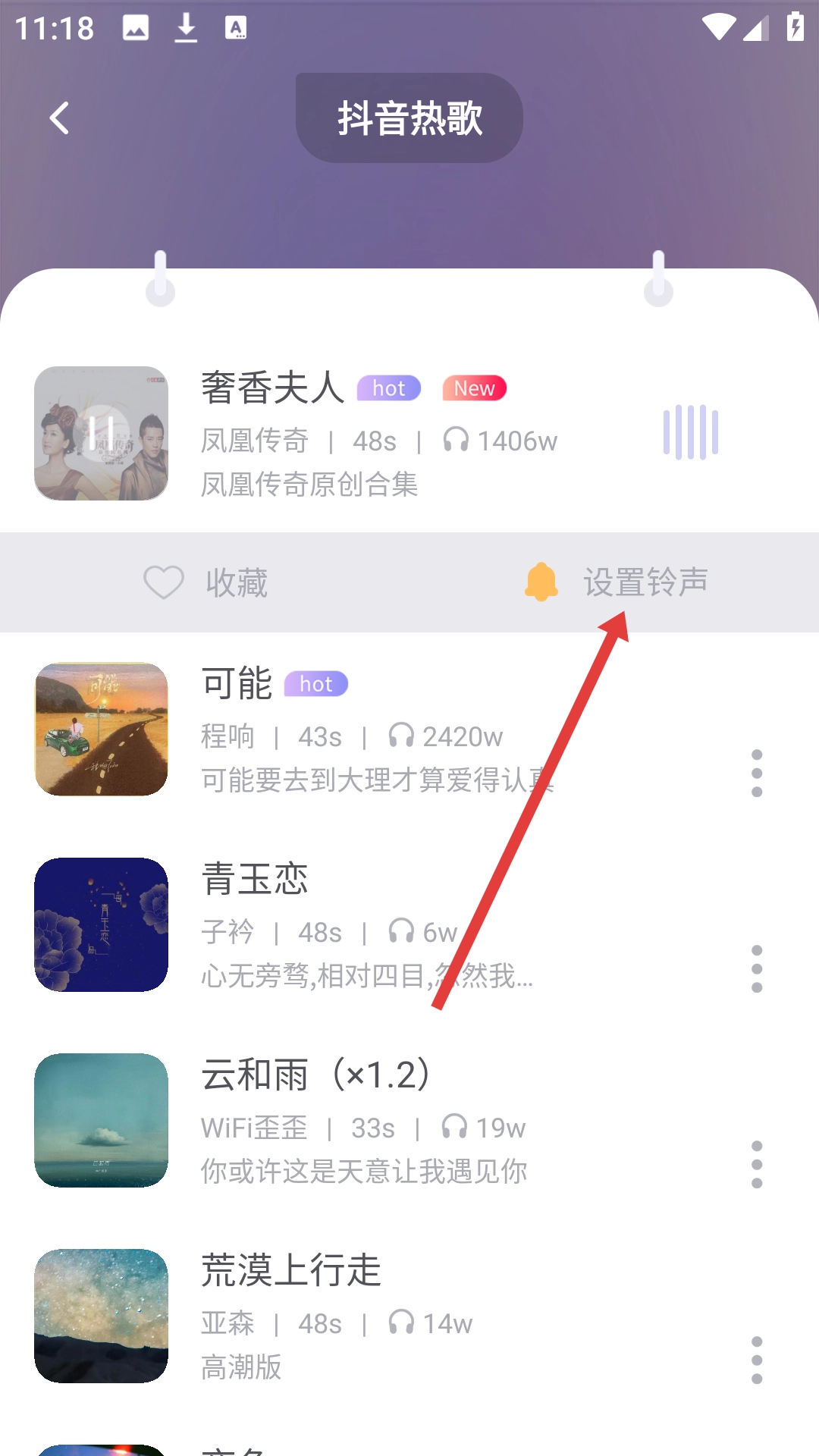Go back from 抖音热歌 page
Viewport: 819px width, 1456px height.
59,118
